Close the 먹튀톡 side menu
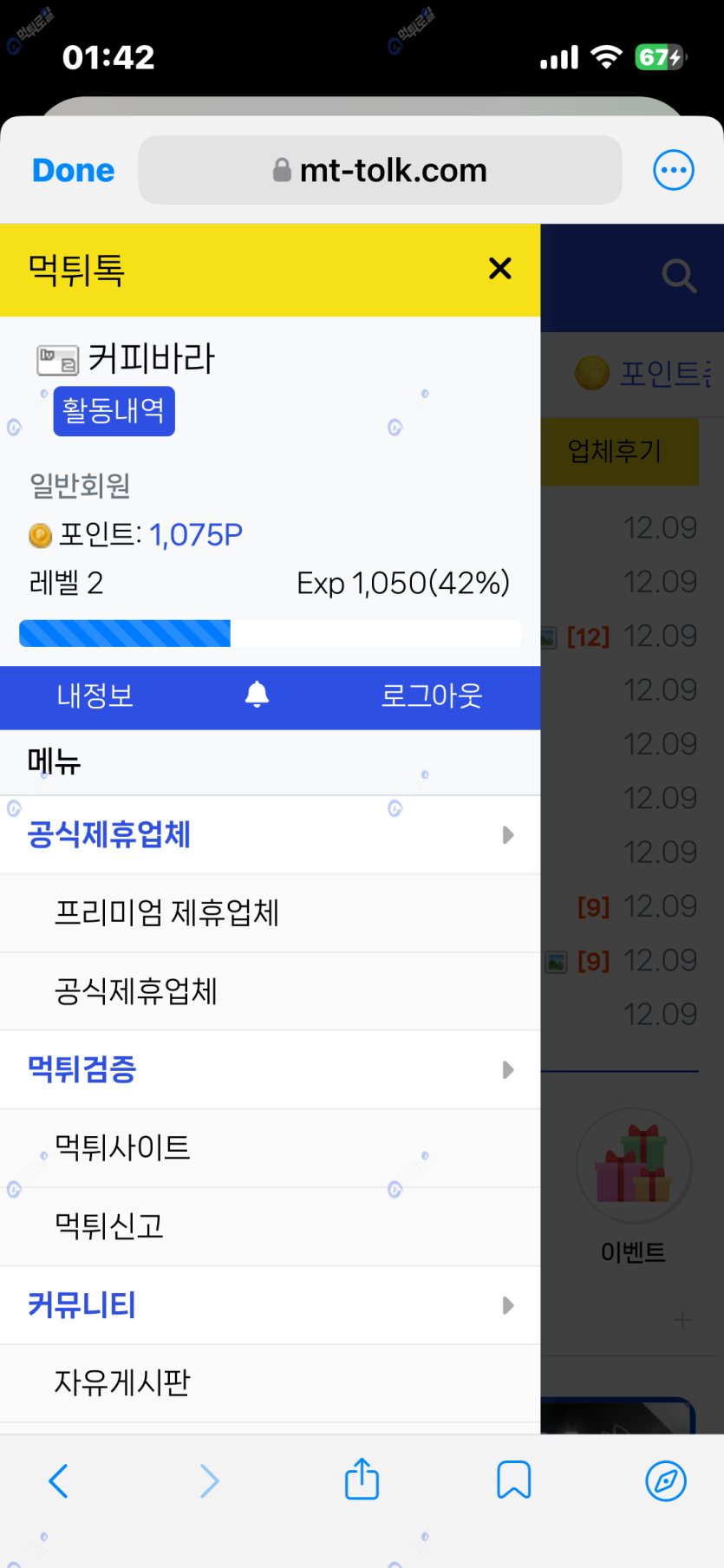The image size is (724, 1568). click(x=500, y=269)
